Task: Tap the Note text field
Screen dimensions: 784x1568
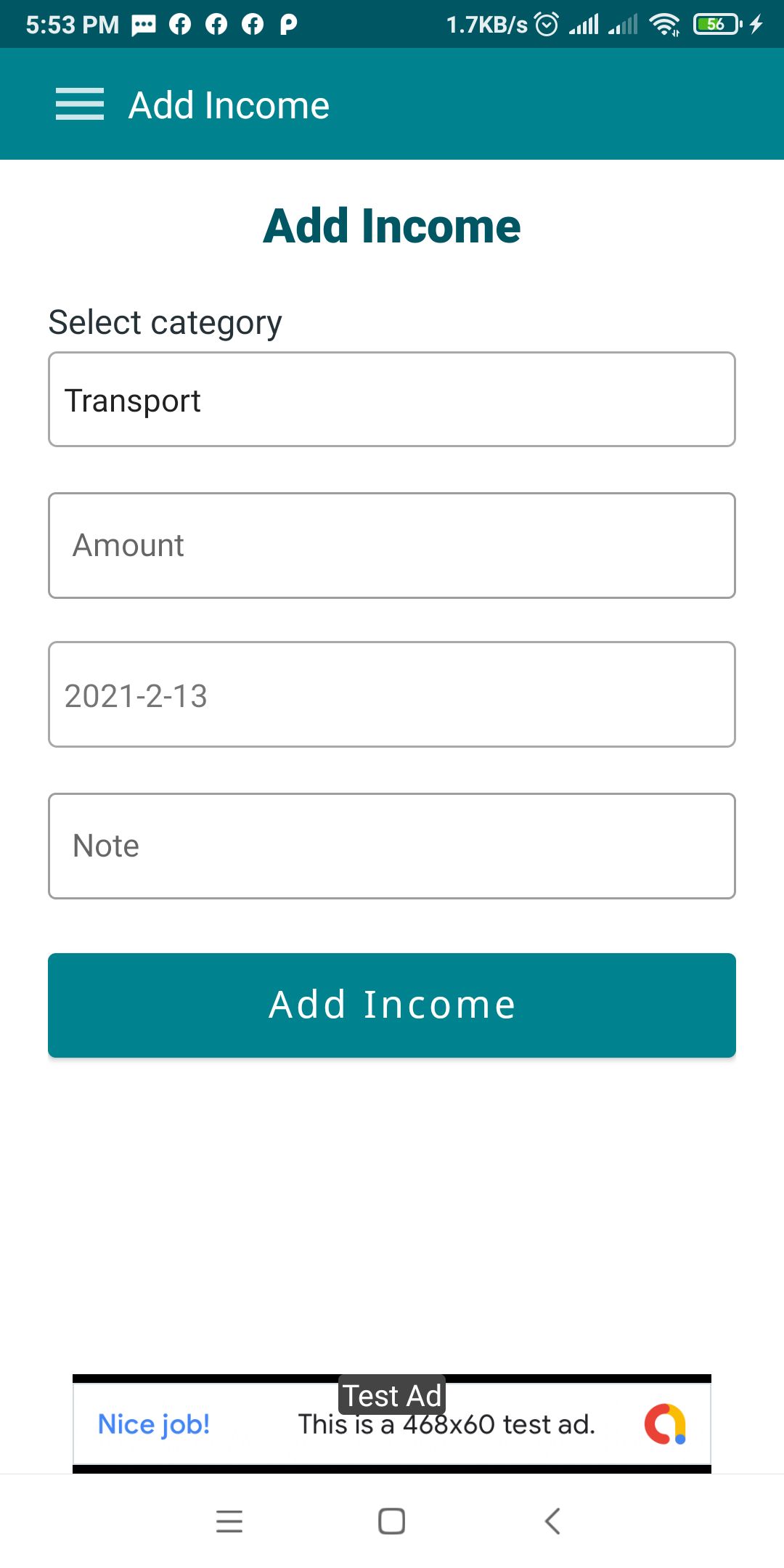Action: point(392,846)
